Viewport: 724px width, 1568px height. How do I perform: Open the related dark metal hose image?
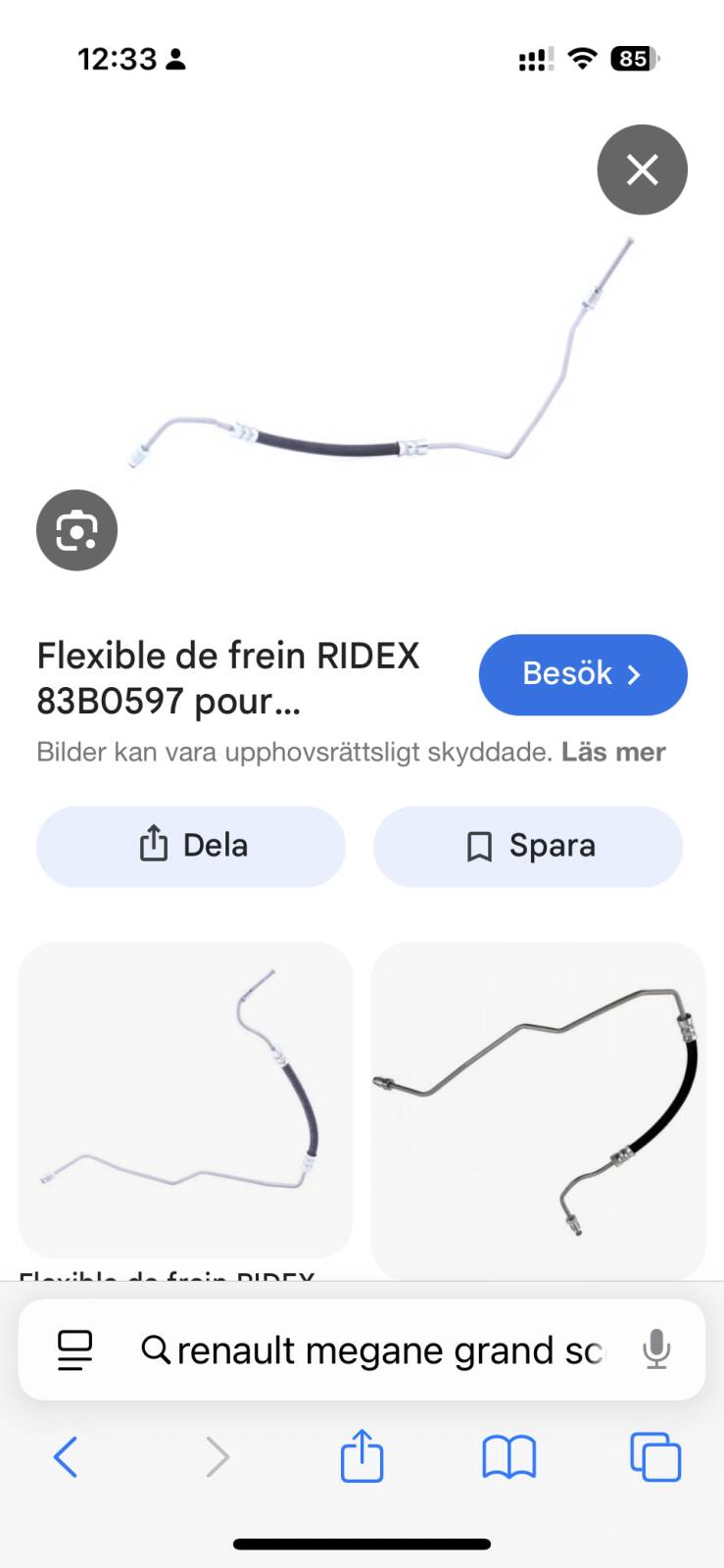pos(538,1107)
